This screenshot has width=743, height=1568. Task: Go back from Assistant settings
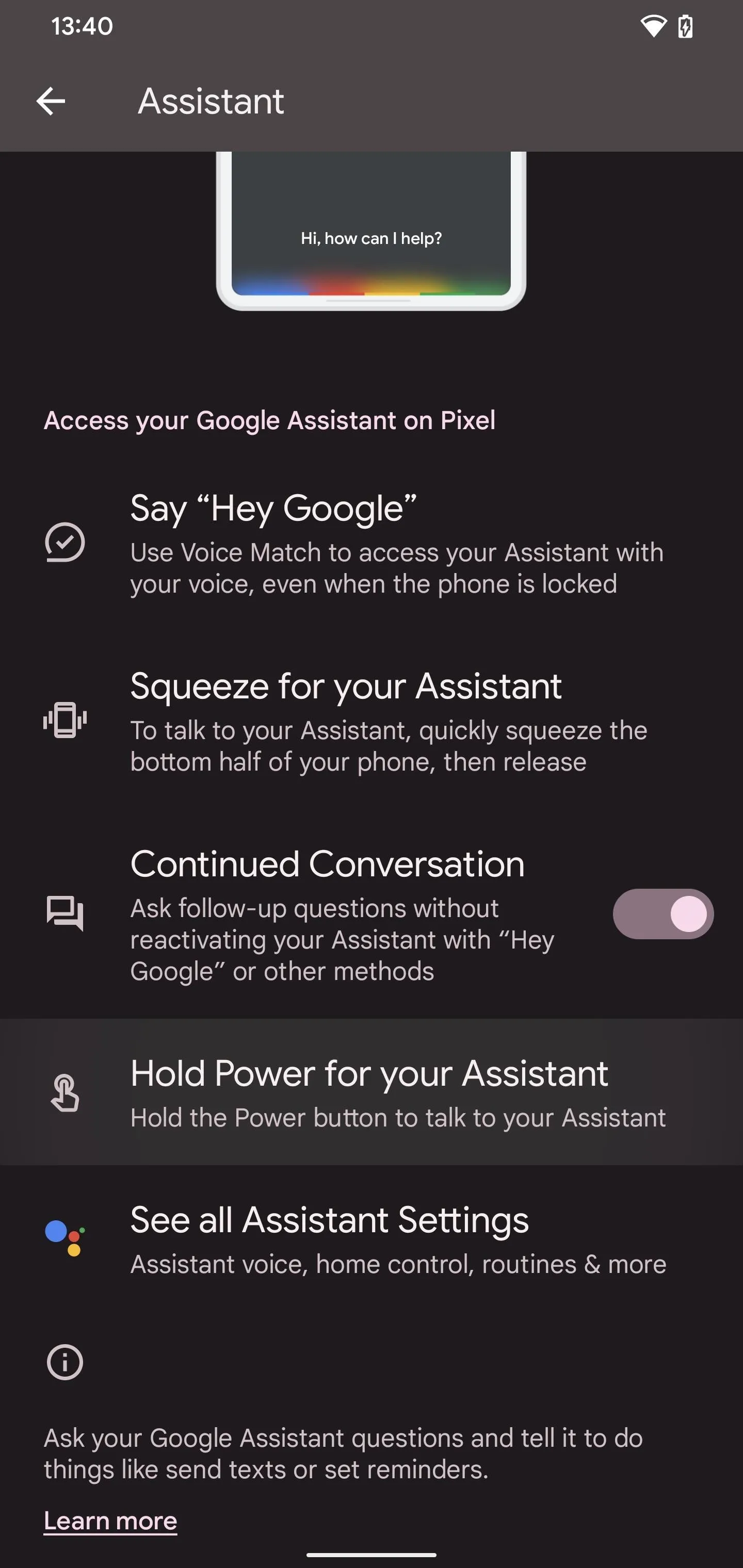click(x=51, y=101)
